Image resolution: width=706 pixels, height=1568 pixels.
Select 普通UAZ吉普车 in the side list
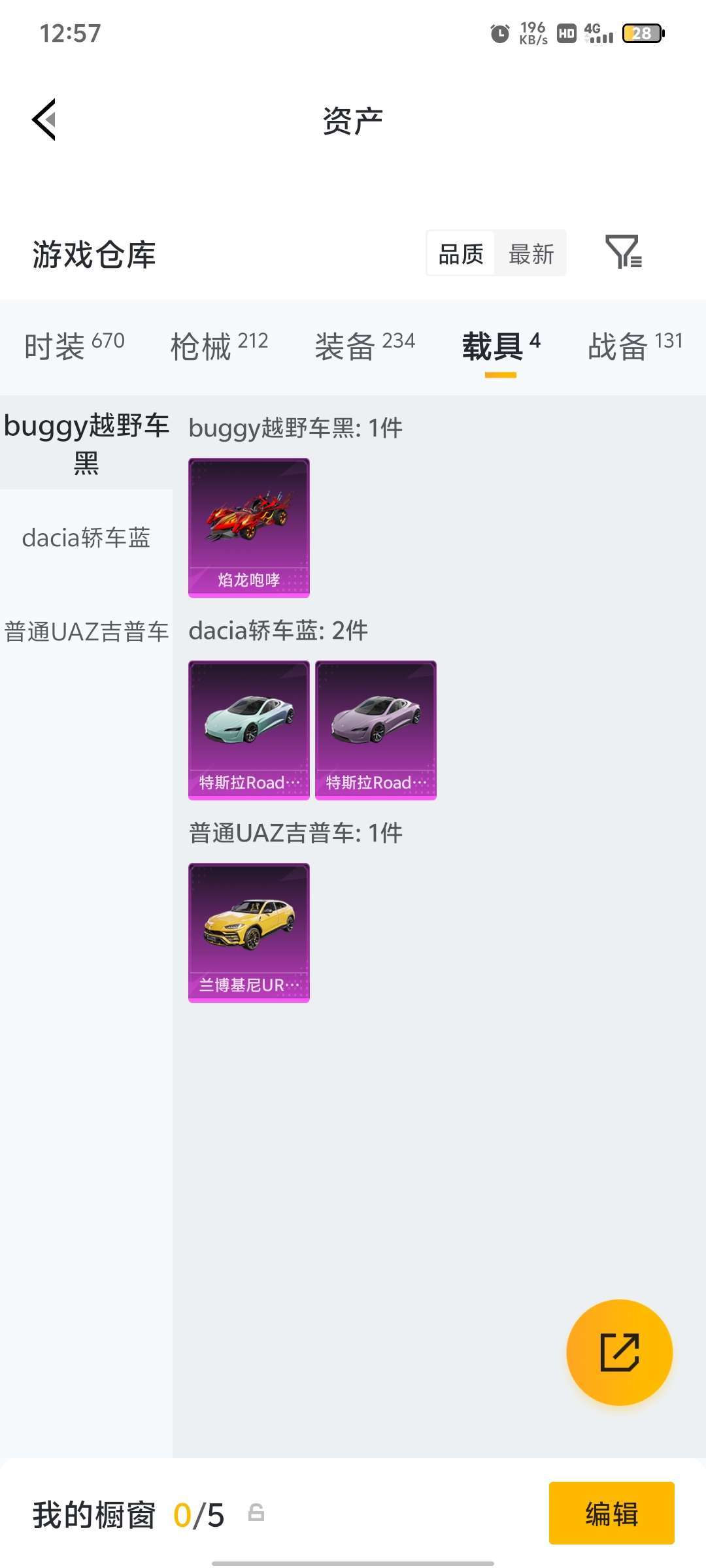86,632
